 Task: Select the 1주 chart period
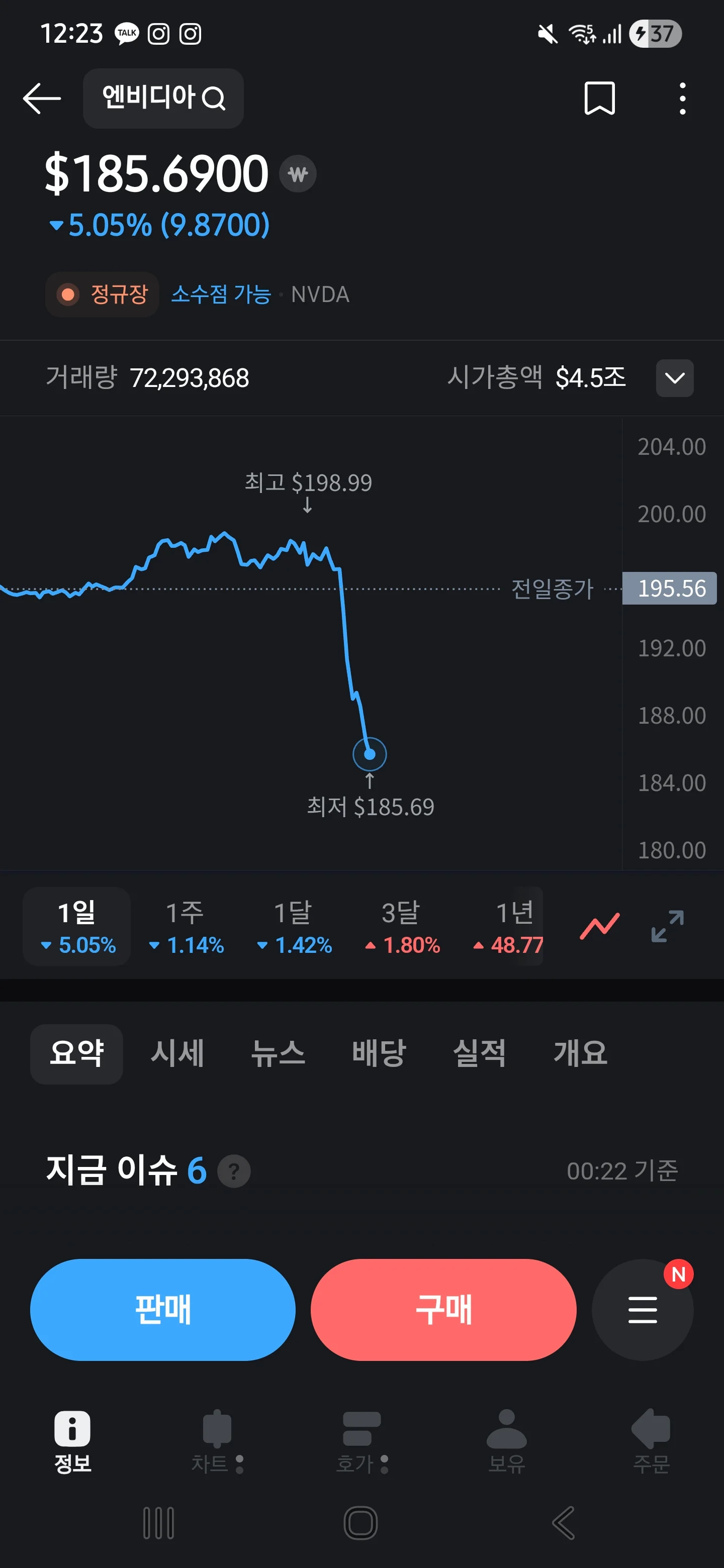(185, 926)
